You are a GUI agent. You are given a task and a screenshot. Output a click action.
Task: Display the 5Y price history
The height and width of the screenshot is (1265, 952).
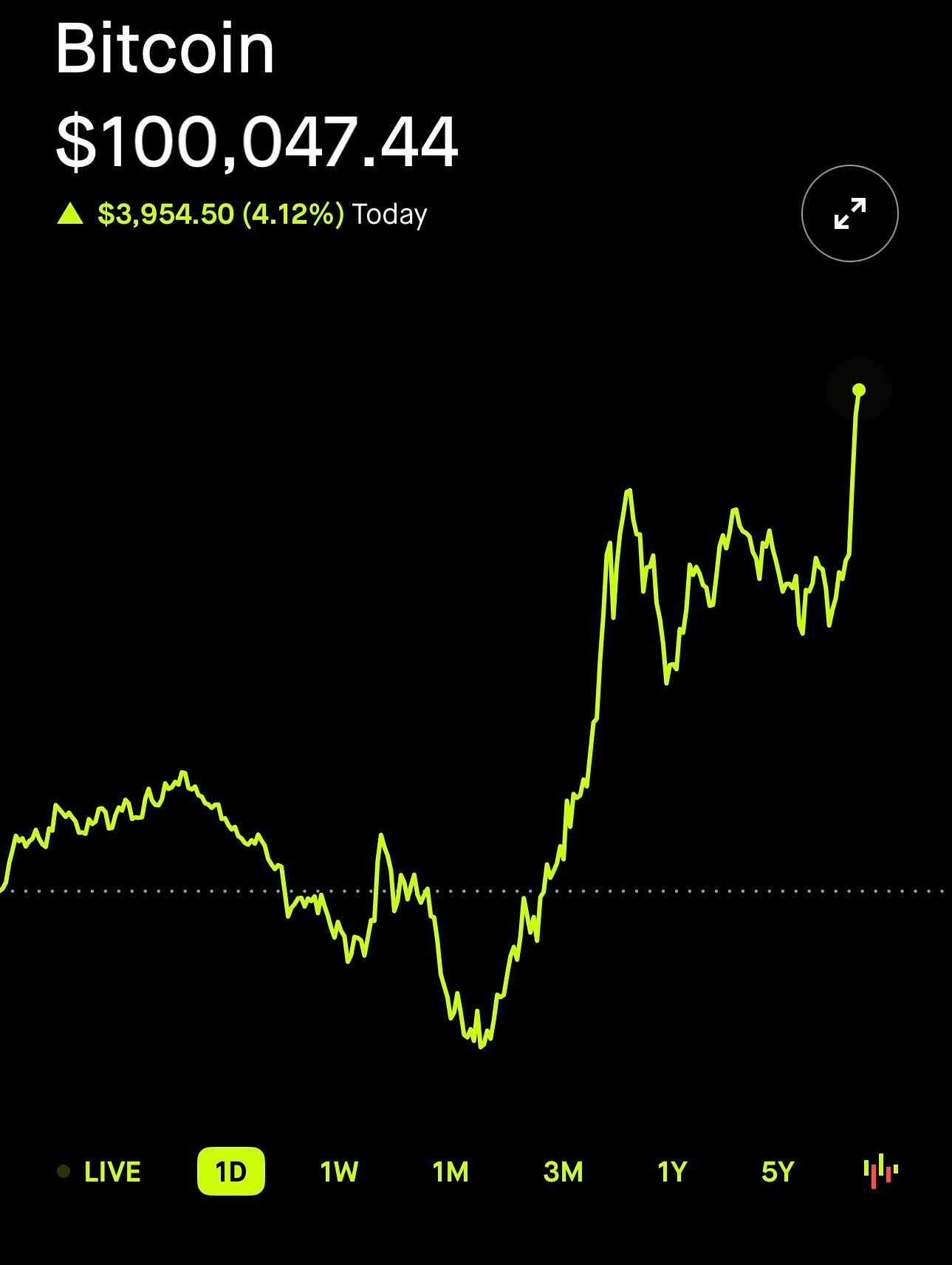(x=778, y=1172)
